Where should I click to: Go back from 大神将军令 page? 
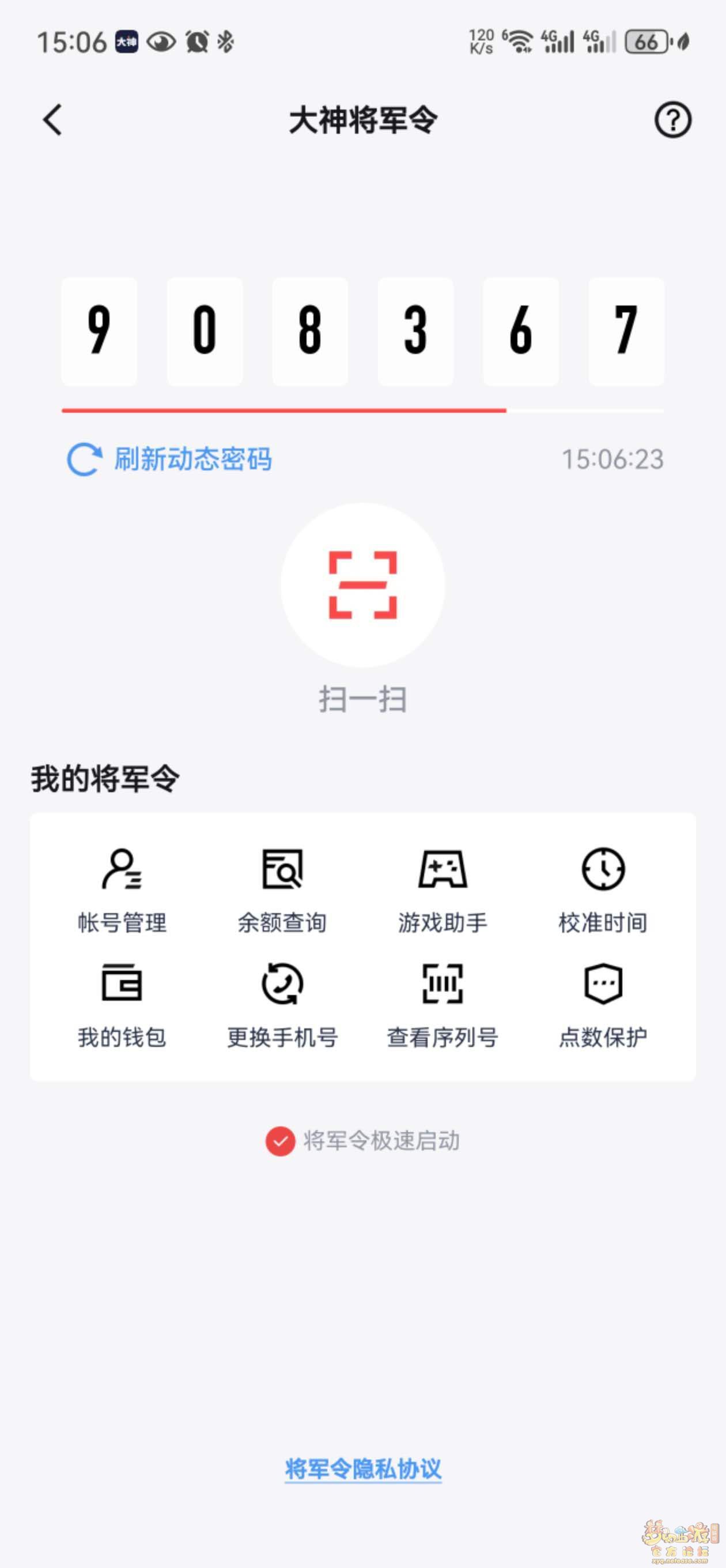coord(53,119)
